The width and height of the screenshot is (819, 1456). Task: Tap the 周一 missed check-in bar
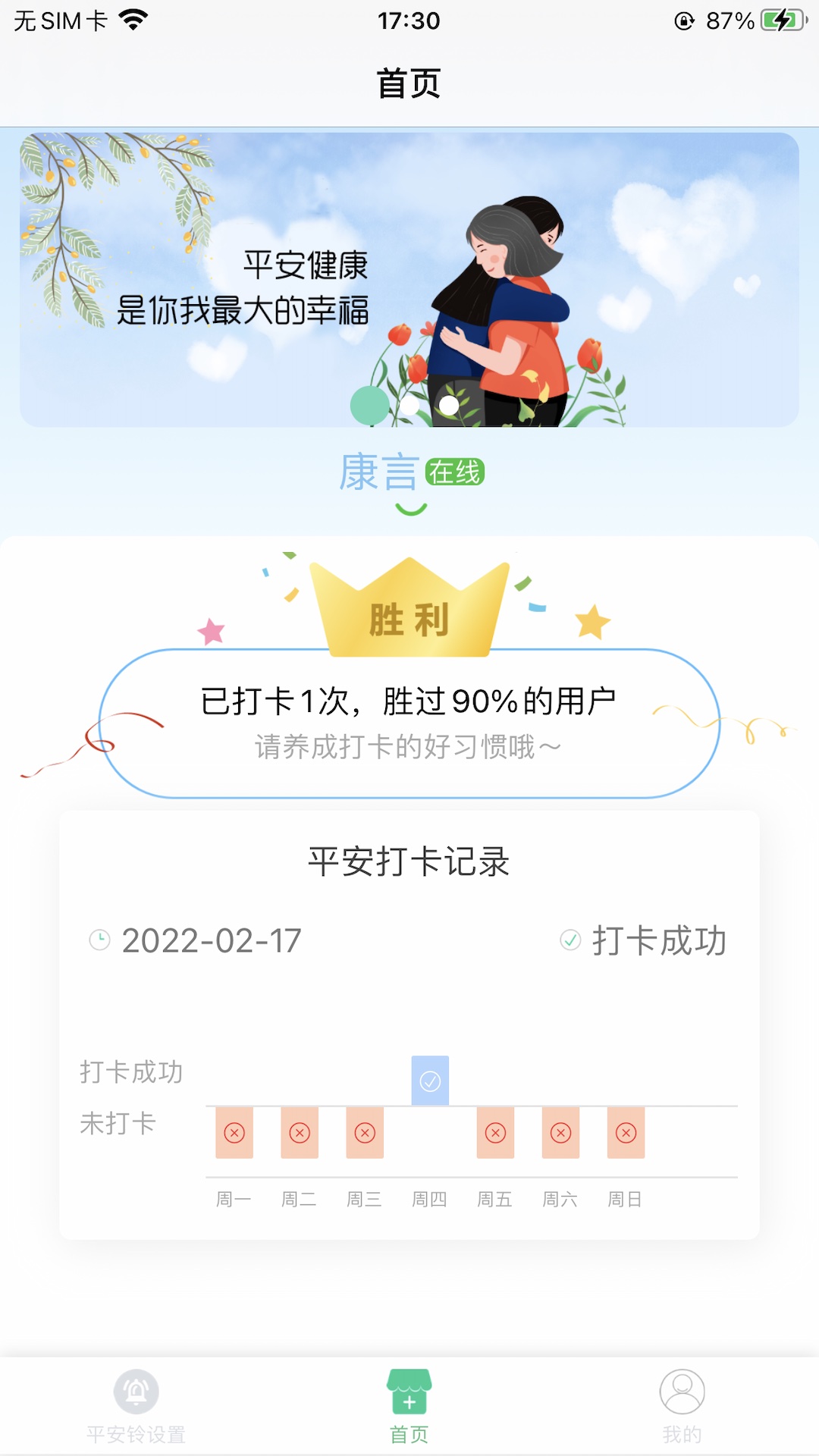pos(234,1132)
